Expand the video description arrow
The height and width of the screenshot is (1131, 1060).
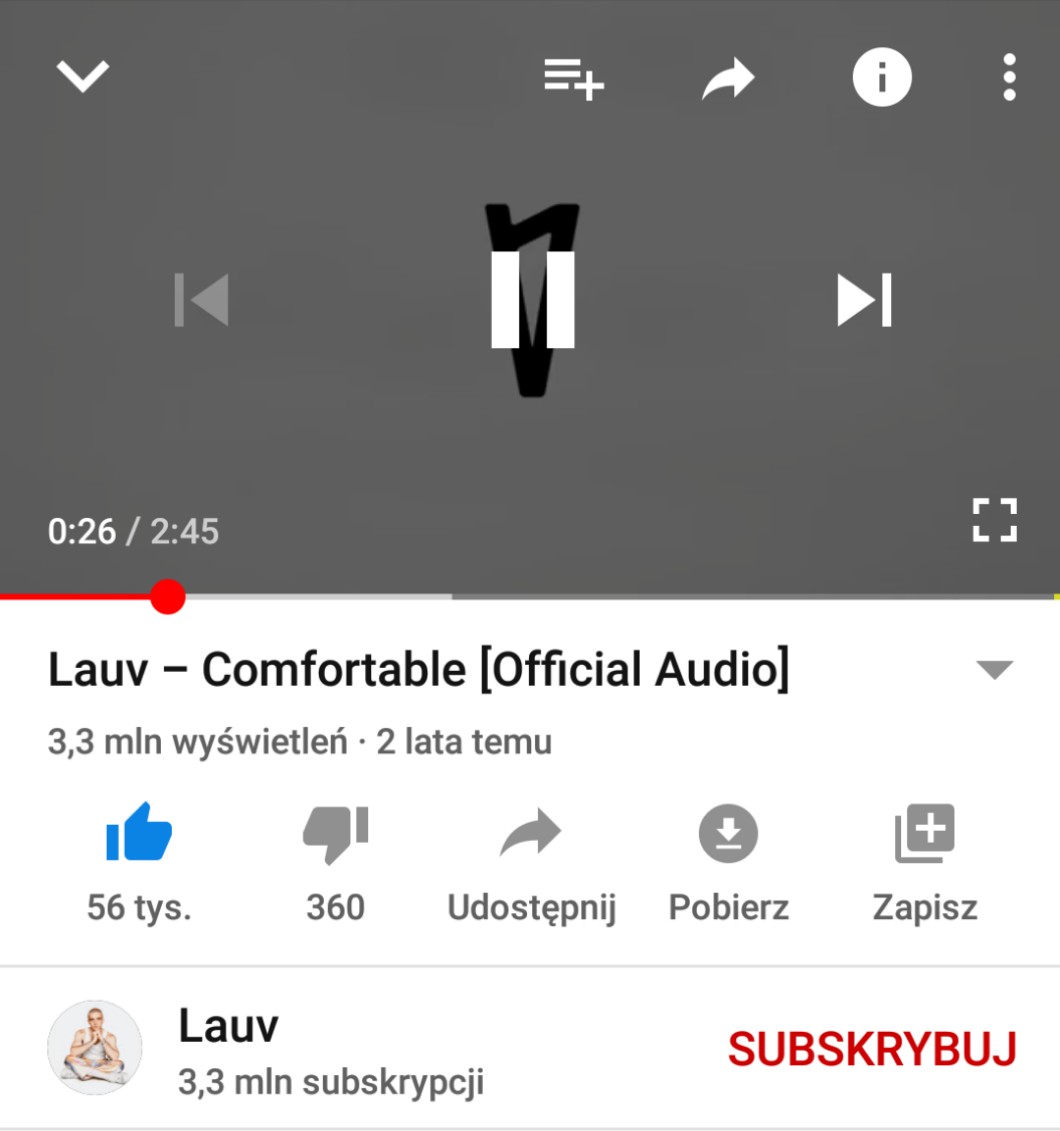(995, 669)
